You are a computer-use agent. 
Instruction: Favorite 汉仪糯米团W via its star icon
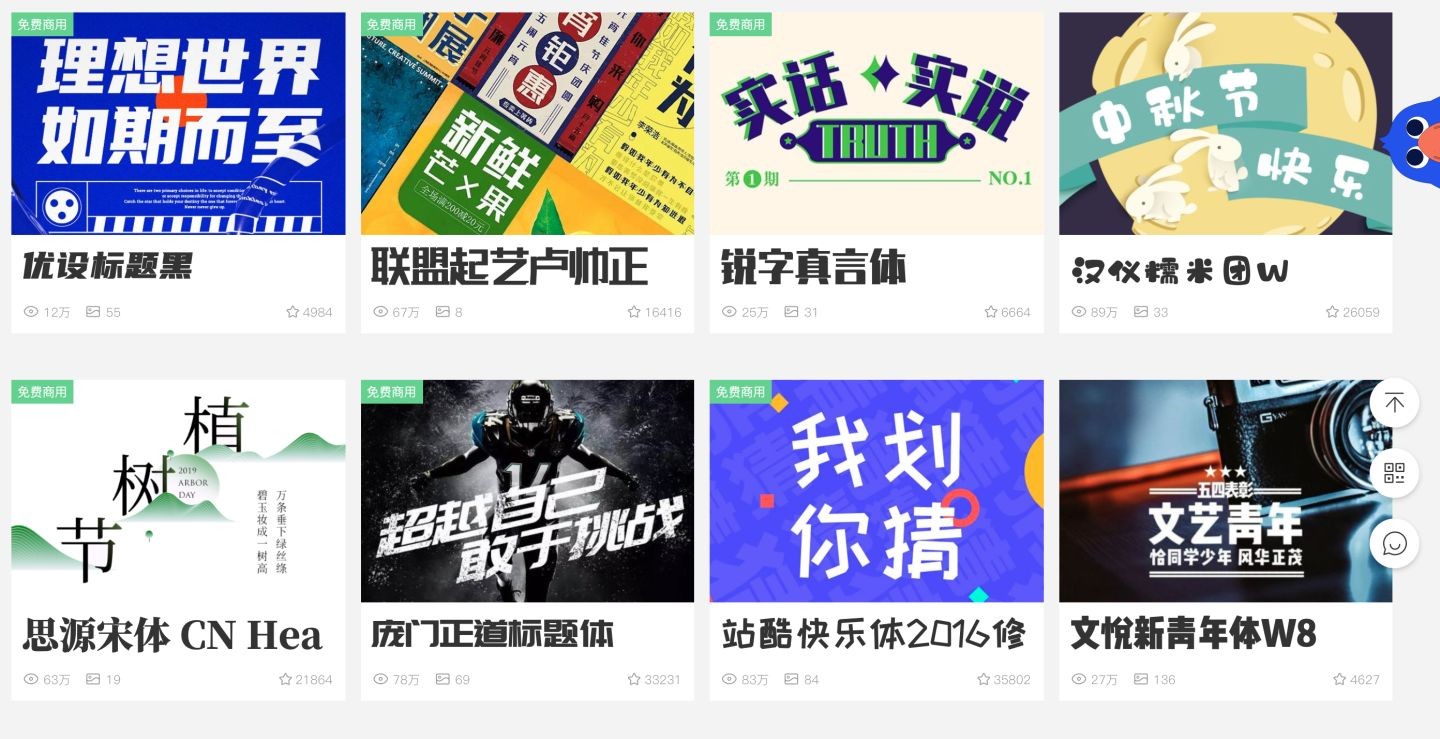(1332, 312)
